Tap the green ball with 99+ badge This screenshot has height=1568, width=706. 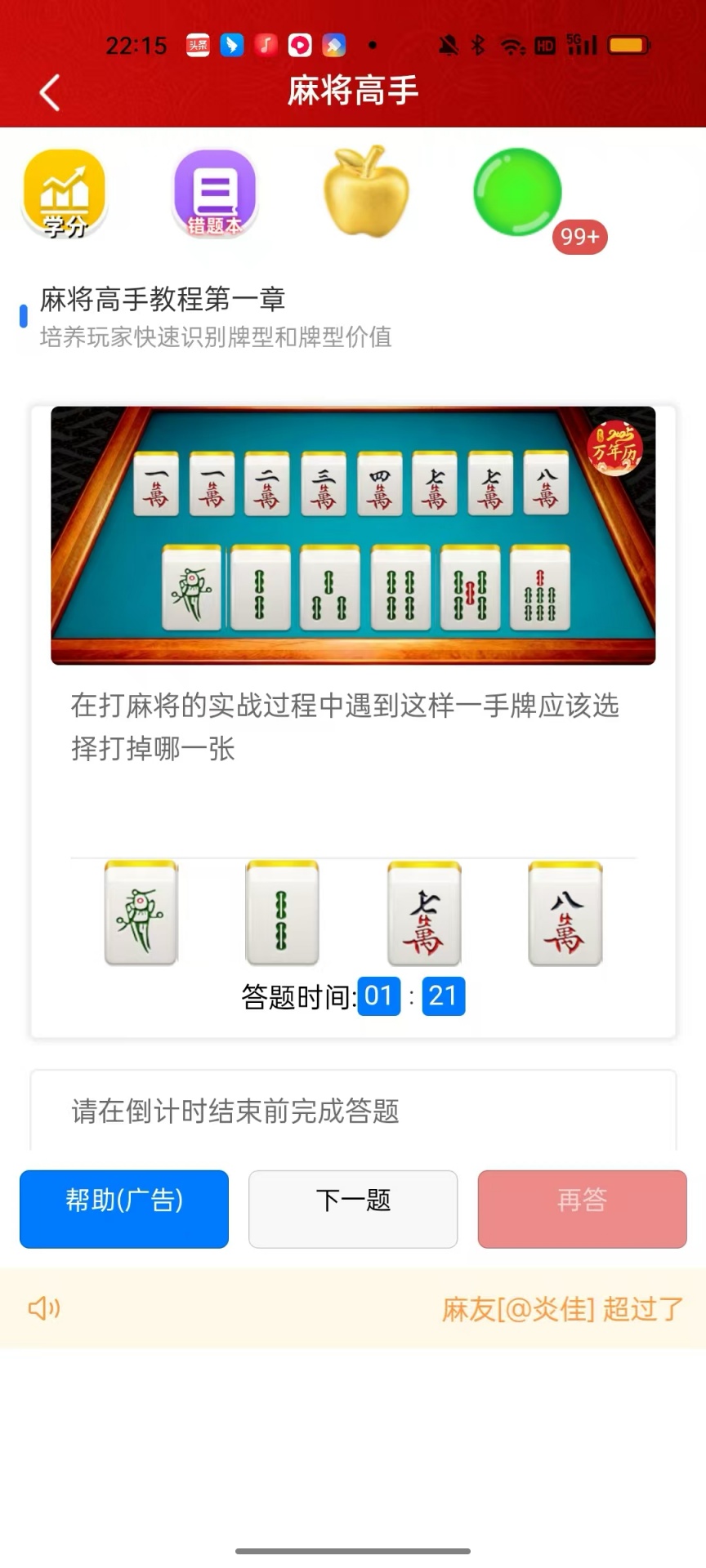516,192
